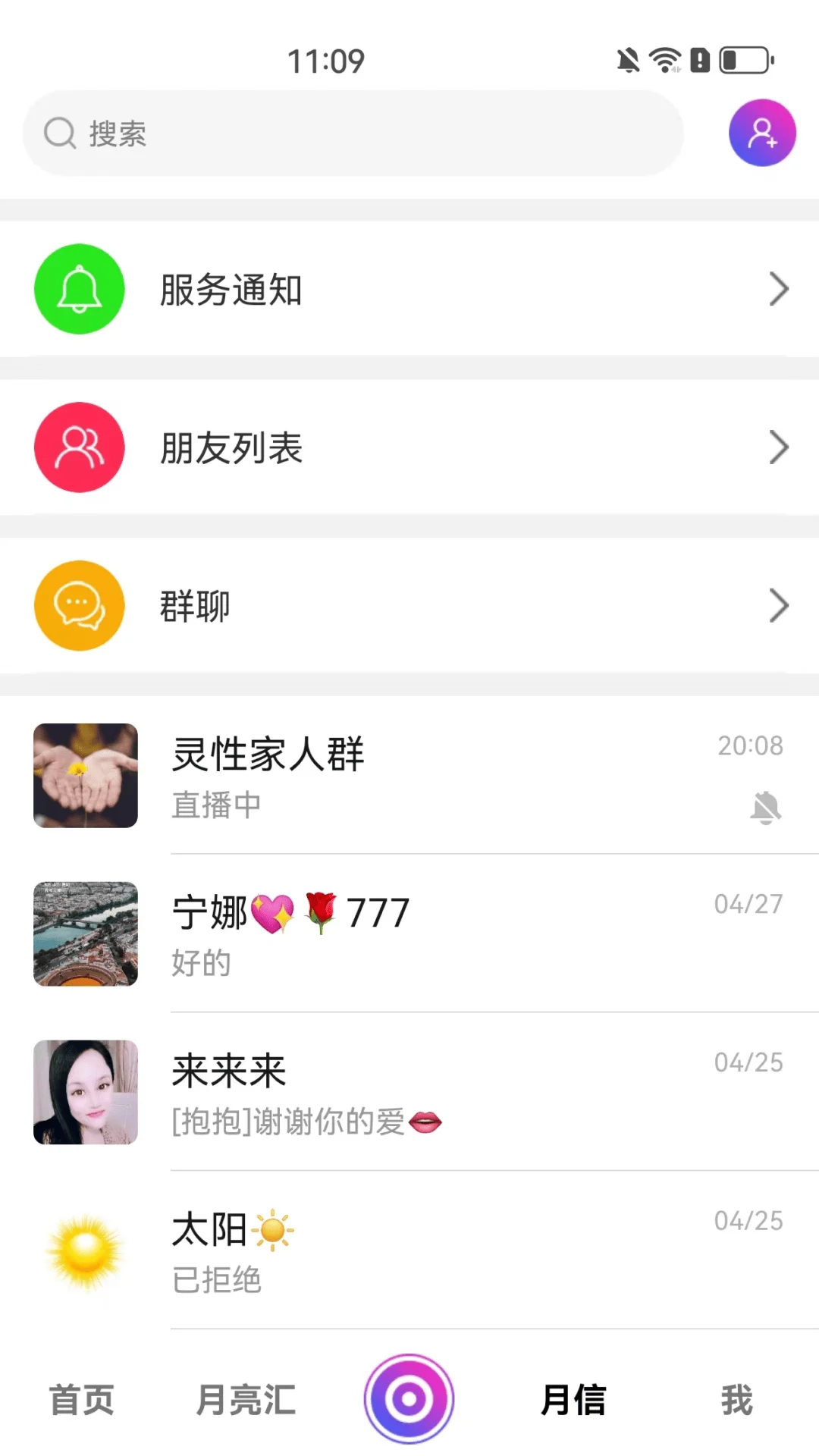Click the search magnifier icon
Viewport: 819px width, 1456px height.
click(60, 133)
